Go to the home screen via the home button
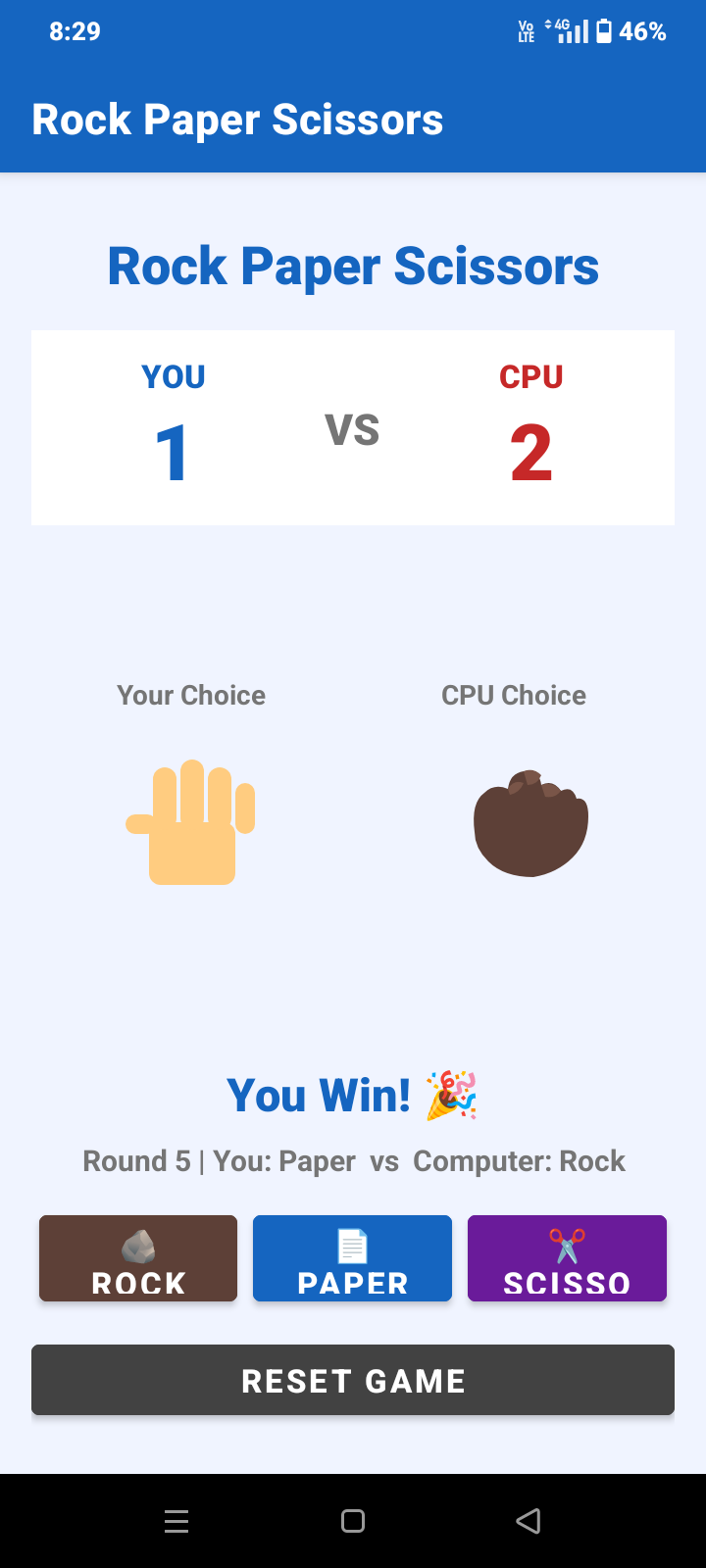Viewport: 706px width, 1568px height. tap(353, 1521)
